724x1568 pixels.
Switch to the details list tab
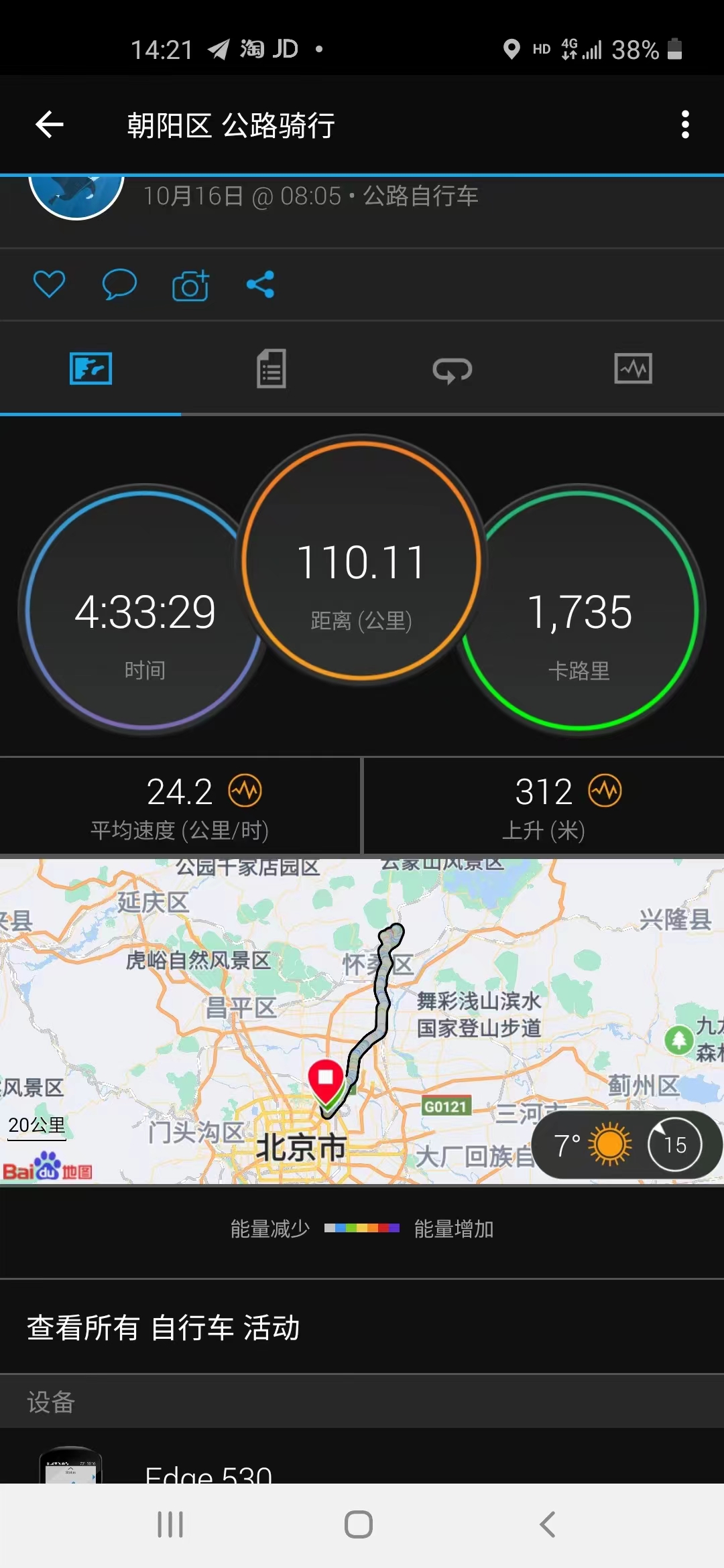(271, 369)
